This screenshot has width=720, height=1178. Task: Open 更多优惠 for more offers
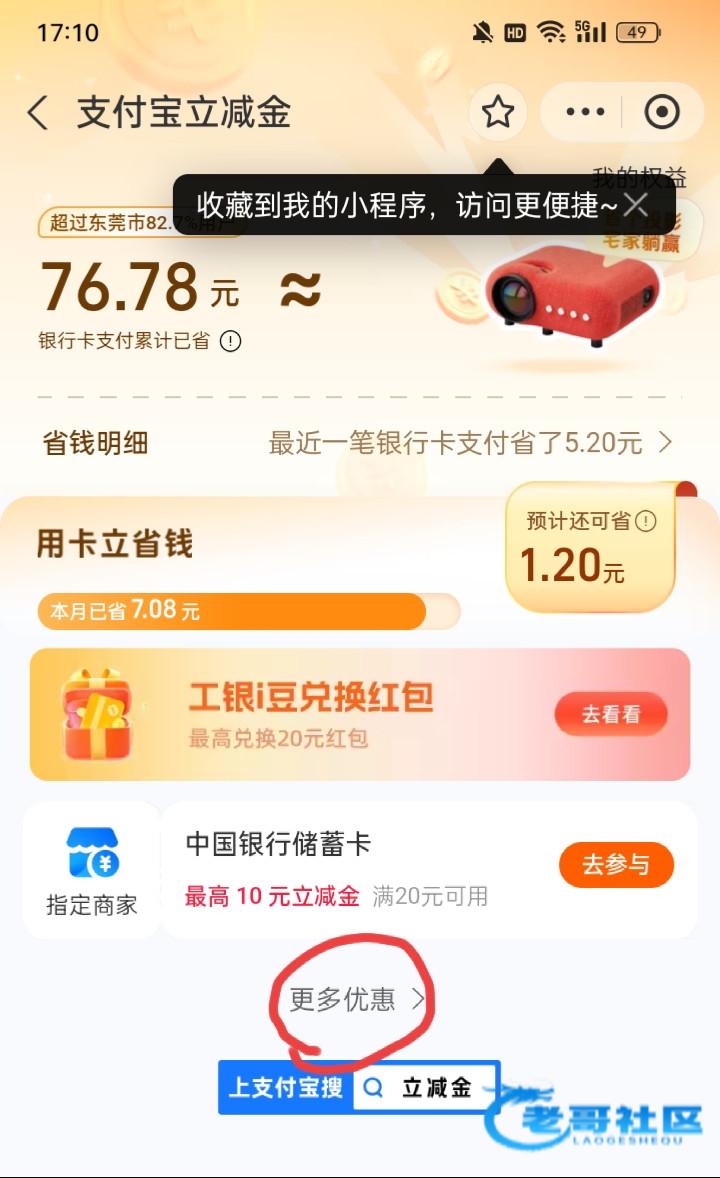(x=358, y=999)
